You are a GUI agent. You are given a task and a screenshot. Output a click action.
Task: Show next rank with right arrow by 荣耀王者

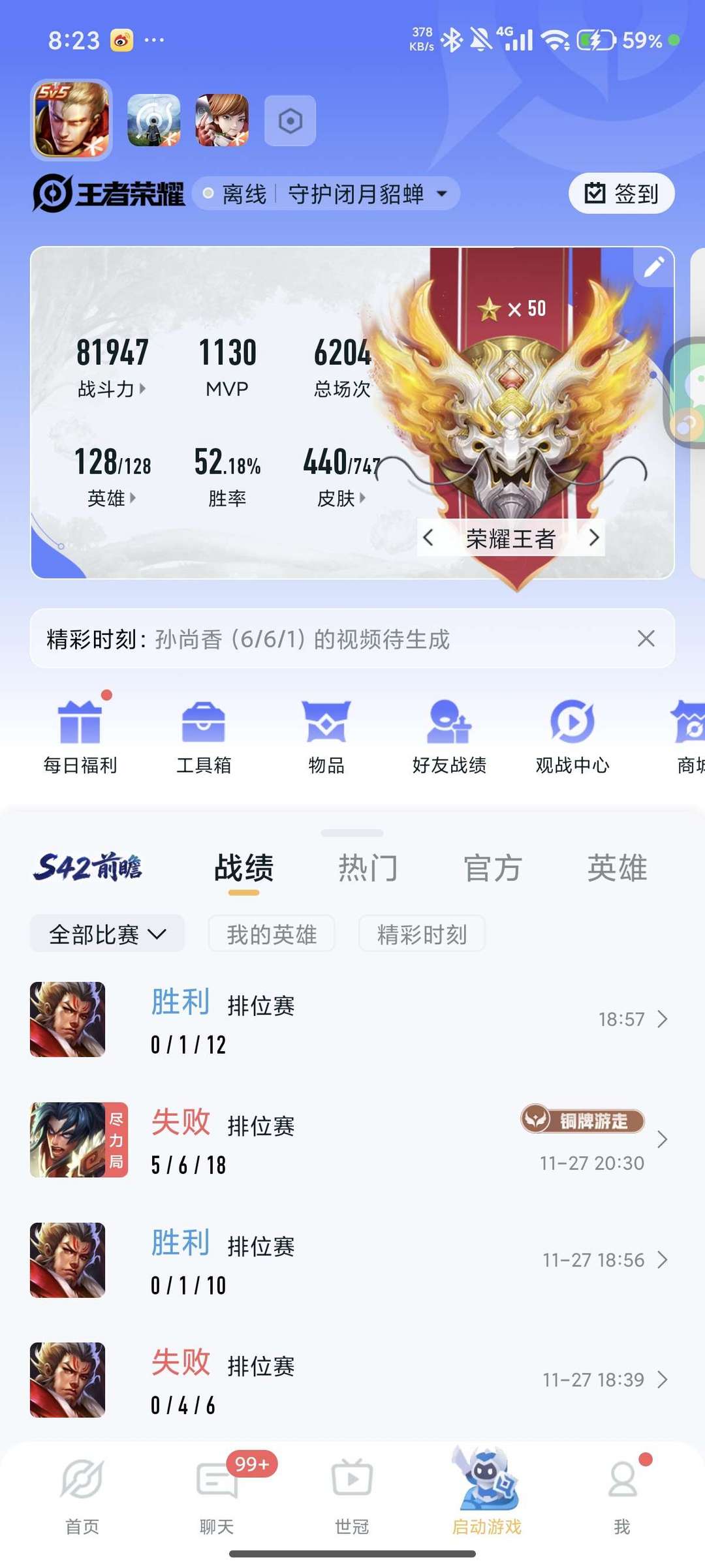point(594,538)
